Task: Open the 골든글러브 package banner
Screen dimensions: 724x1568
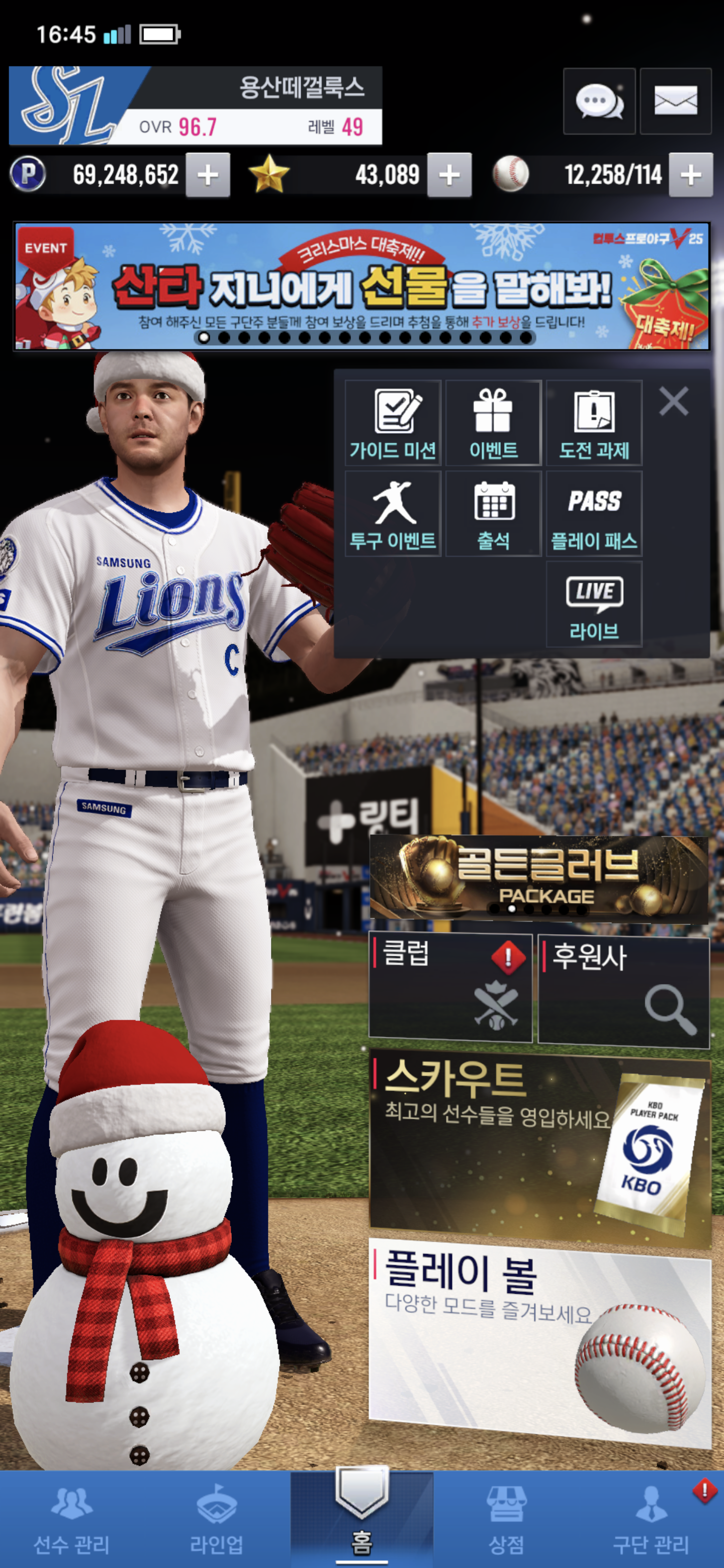Action: 539,876
